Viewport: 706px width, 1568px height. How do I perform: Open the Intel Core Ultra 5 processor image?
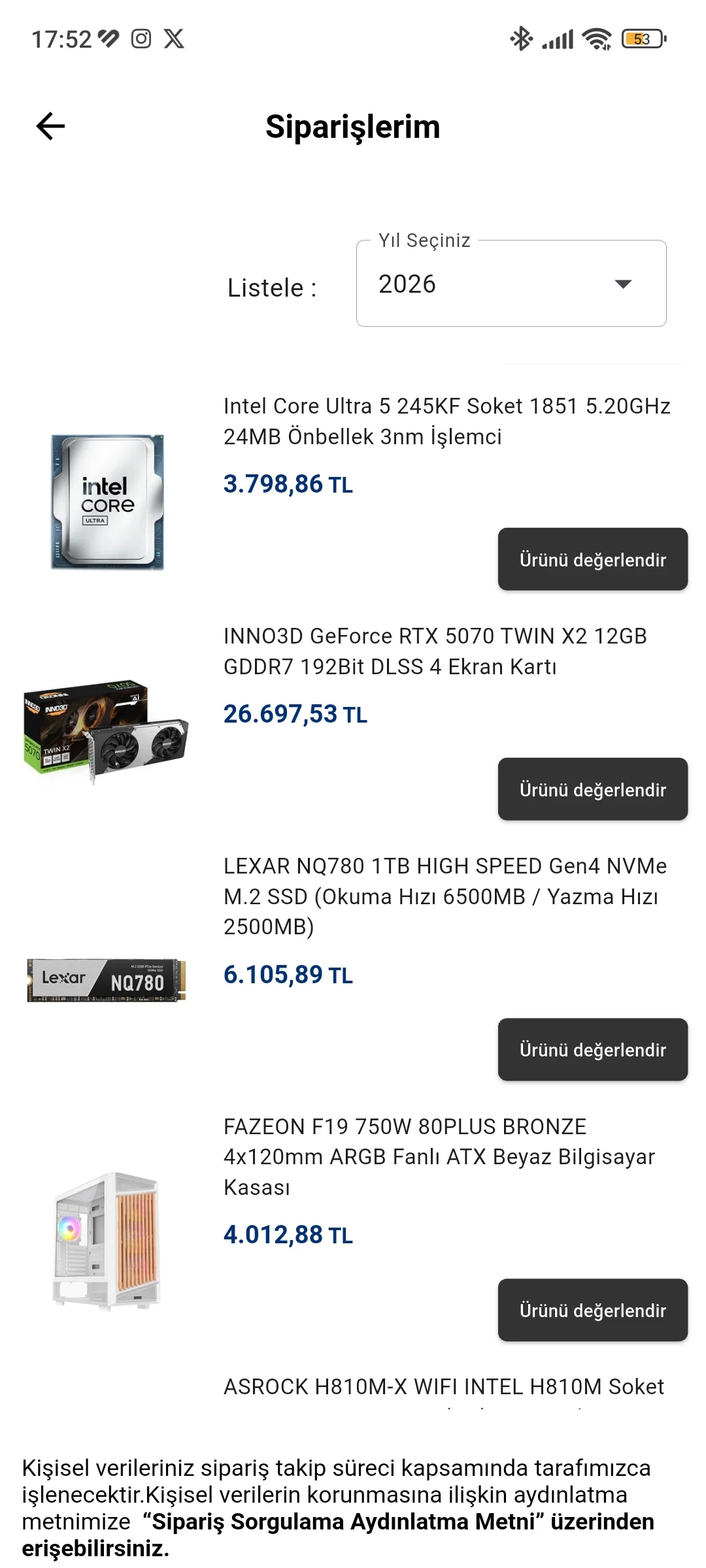coord(107,502)
